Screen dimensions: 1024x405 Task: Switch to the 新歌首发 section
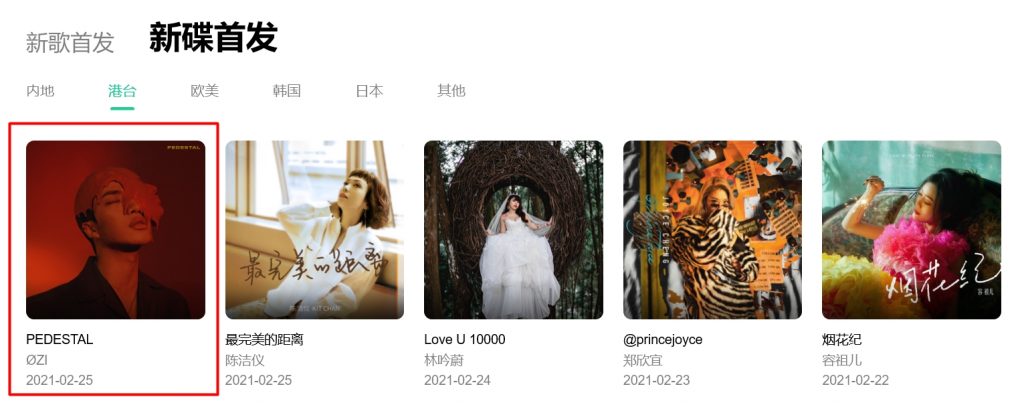[70, 43]
